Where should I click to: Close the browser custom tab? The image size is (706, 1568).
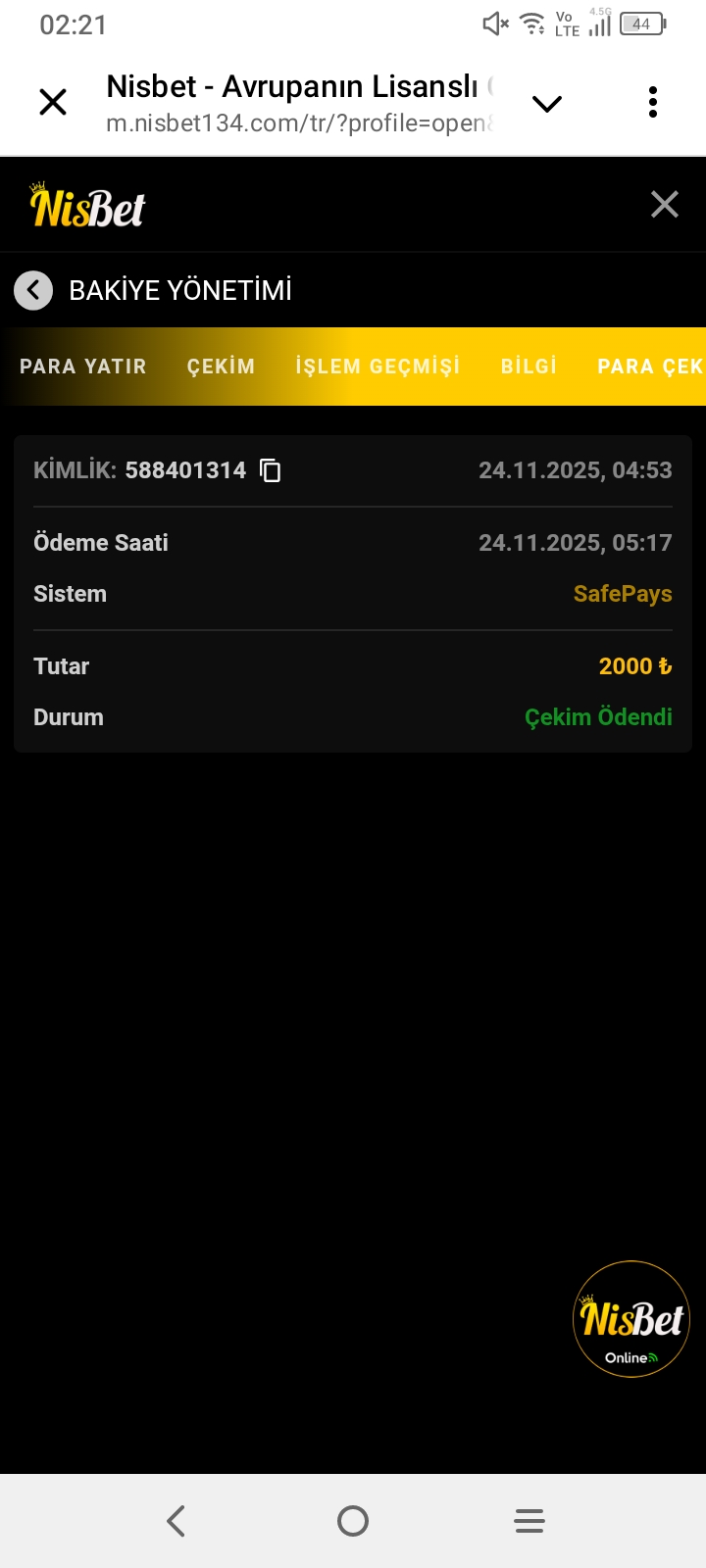53,102
